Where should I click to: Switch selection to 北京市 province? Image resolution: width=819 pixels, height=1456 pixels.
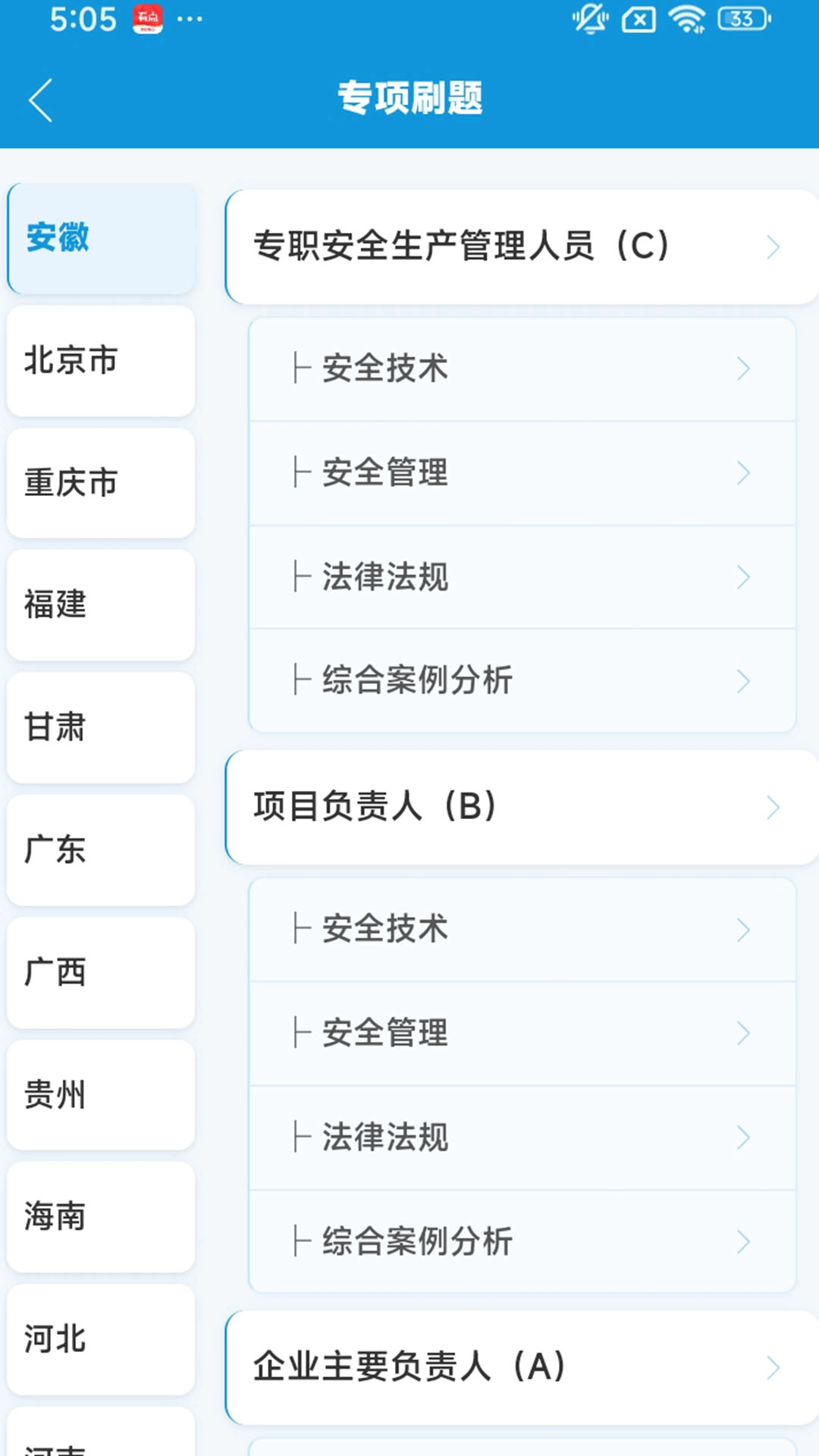99,362
